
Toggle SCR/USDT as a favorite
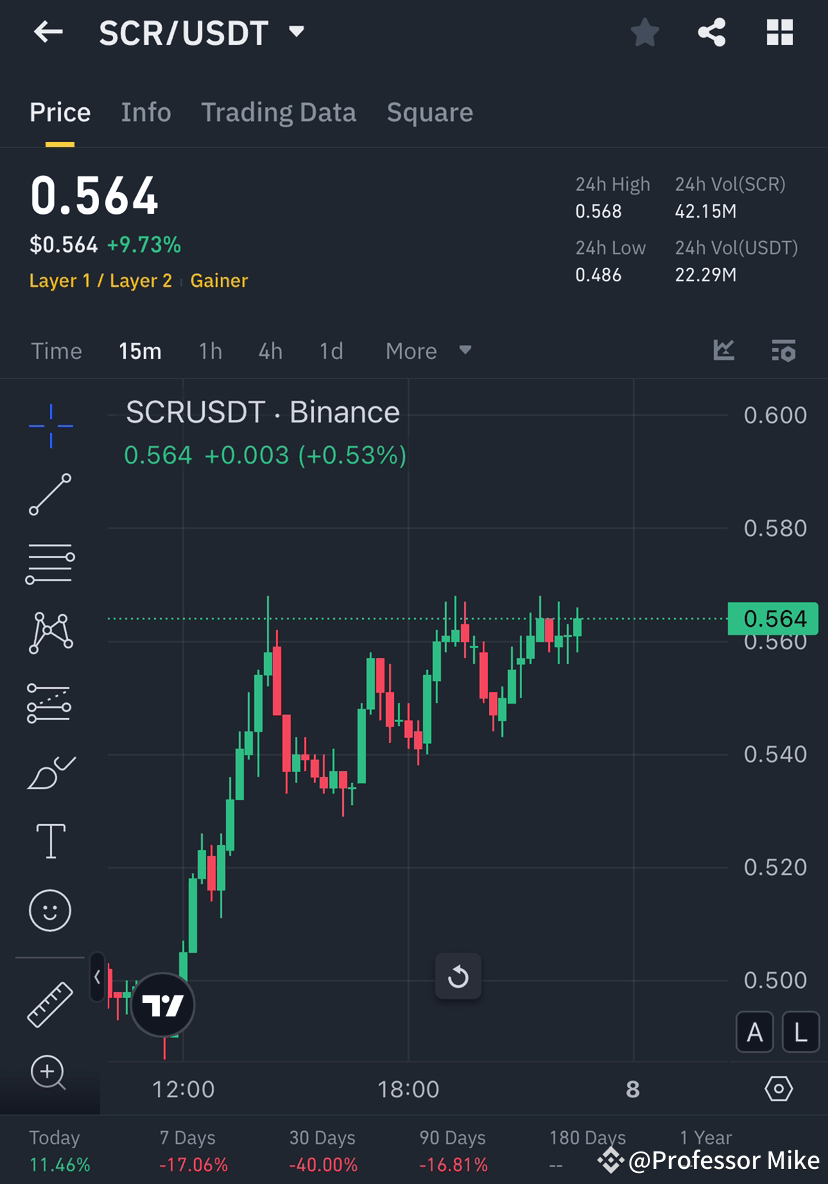(645, 32)
